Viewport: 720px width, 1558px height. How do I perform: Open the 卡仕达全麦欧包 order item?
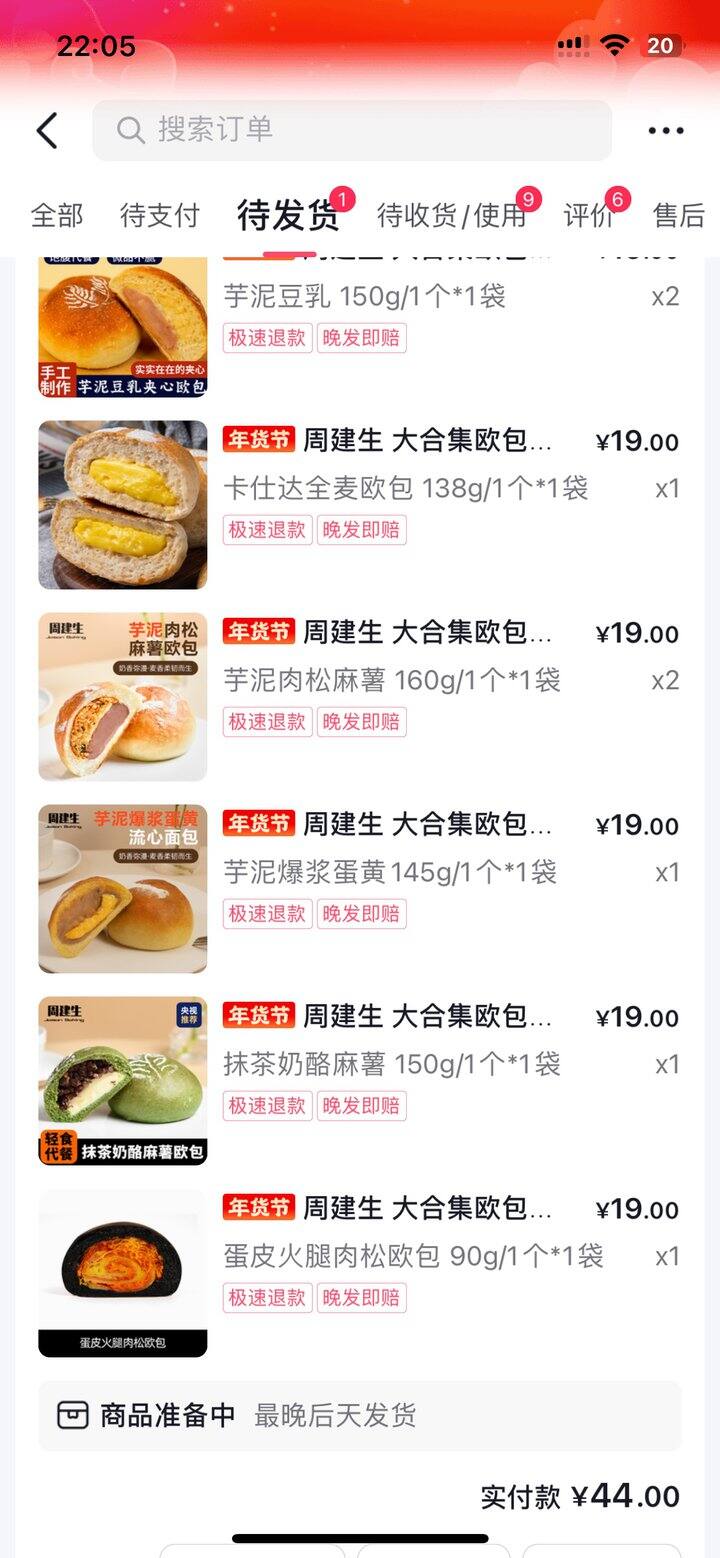(360, 505)
